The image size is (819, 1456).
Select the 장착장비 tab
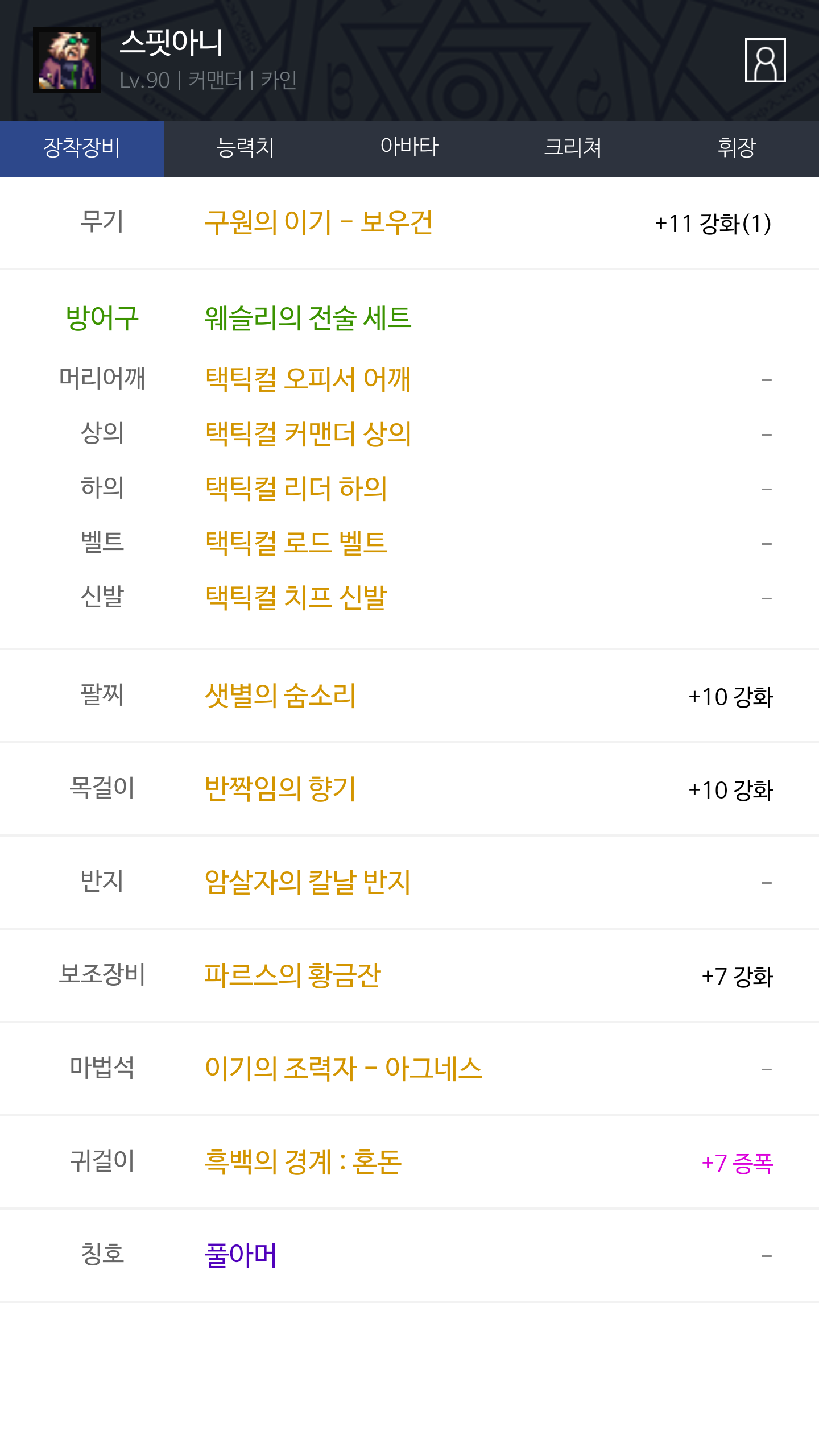coord(82,148)
